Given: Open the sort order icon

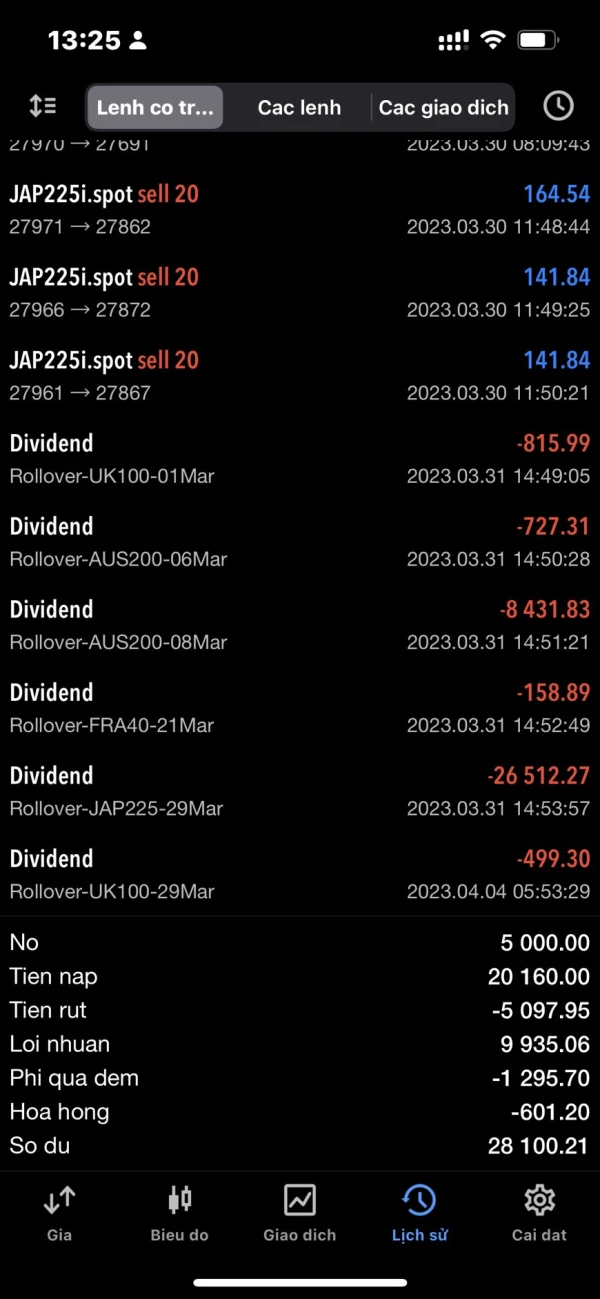Looking at the screenshot, I should click(43, 106).
